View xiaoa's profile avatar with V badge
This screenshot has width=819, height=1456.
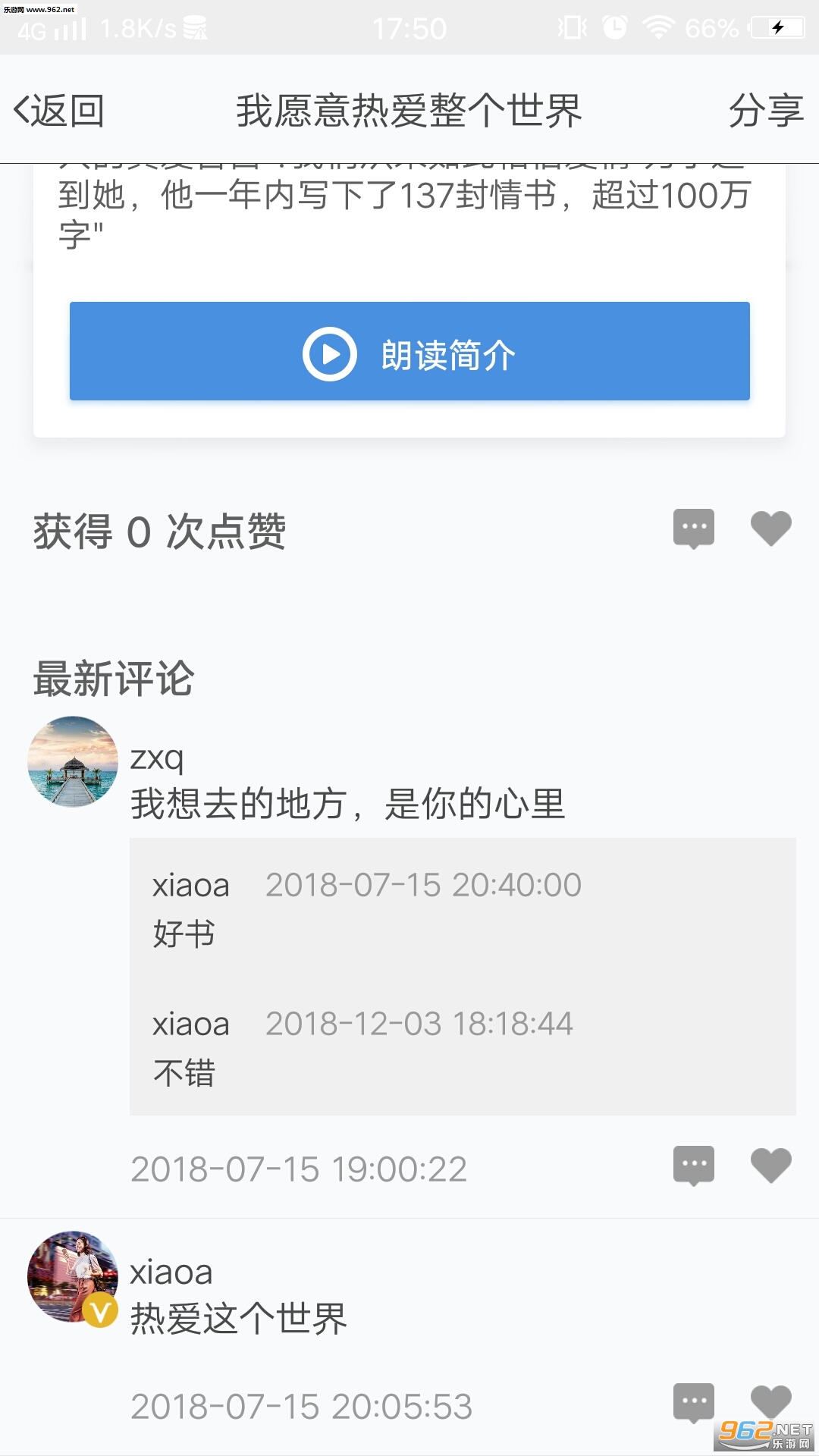click(73, 1277)
